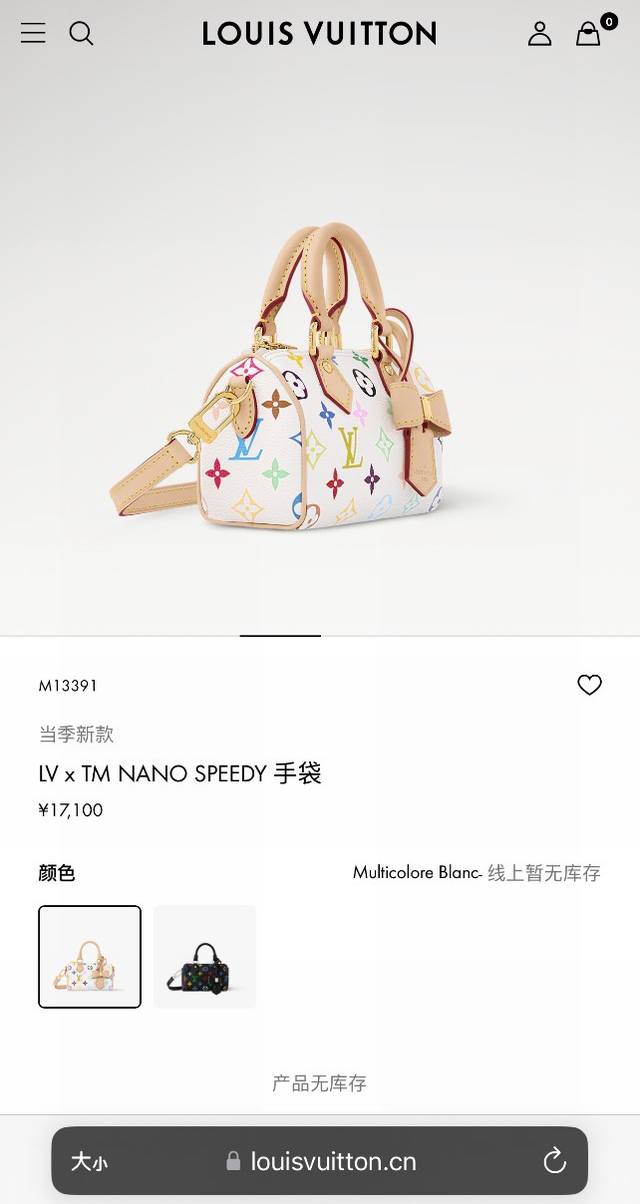This screenshot has height=1204, width=640.
Task: Open the Safari text size menu
Action: click(89, 1161)
